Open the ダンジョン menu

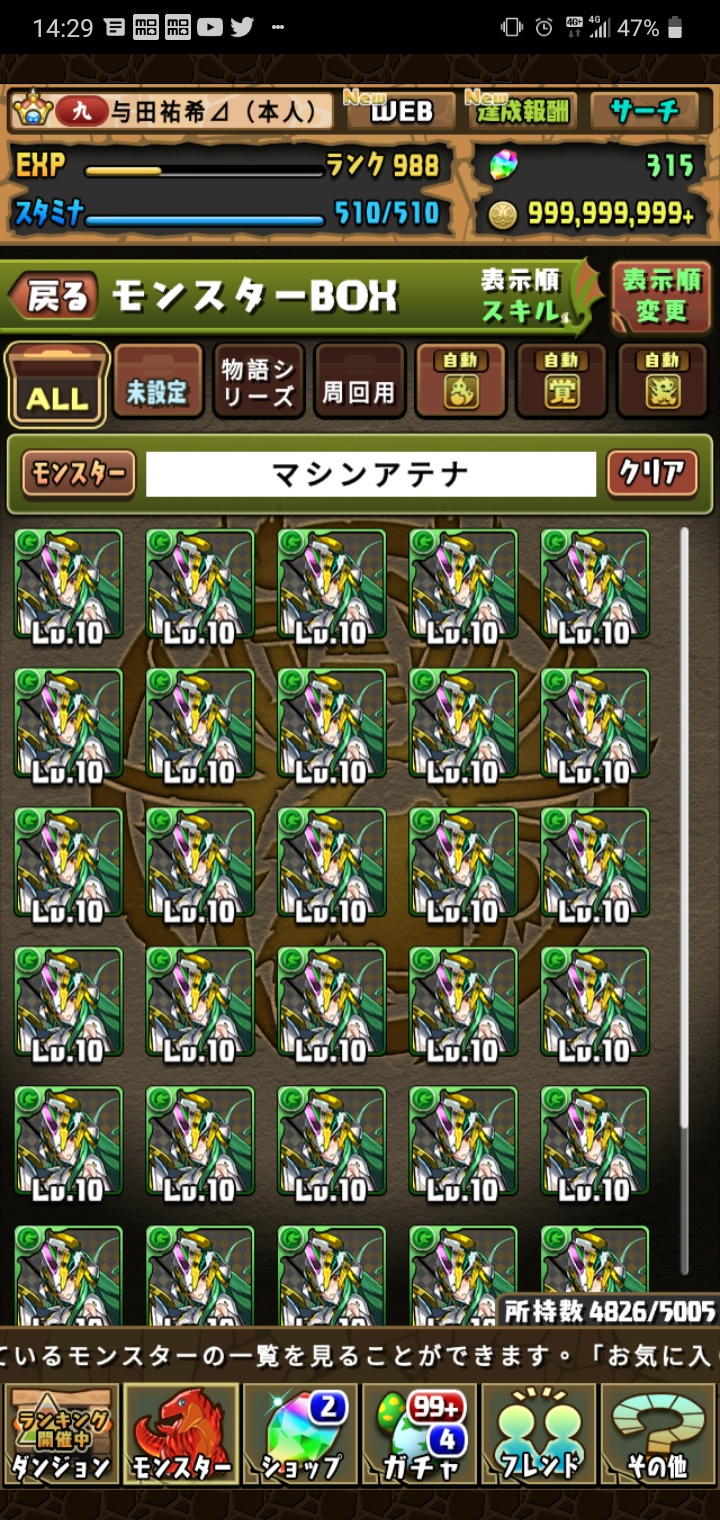click(60, 1434)
